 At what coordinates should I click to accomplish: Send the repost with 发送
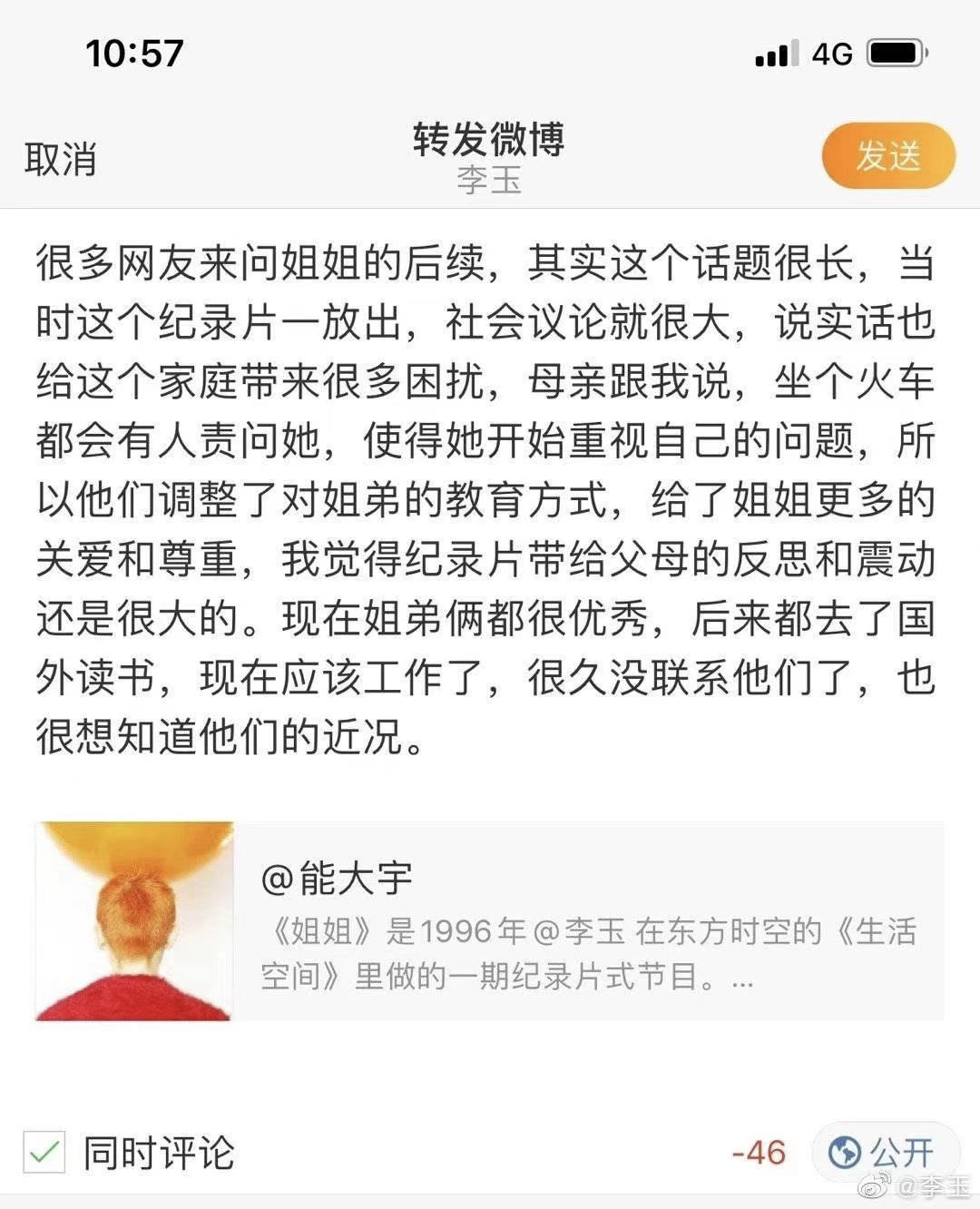click(887, 156)
